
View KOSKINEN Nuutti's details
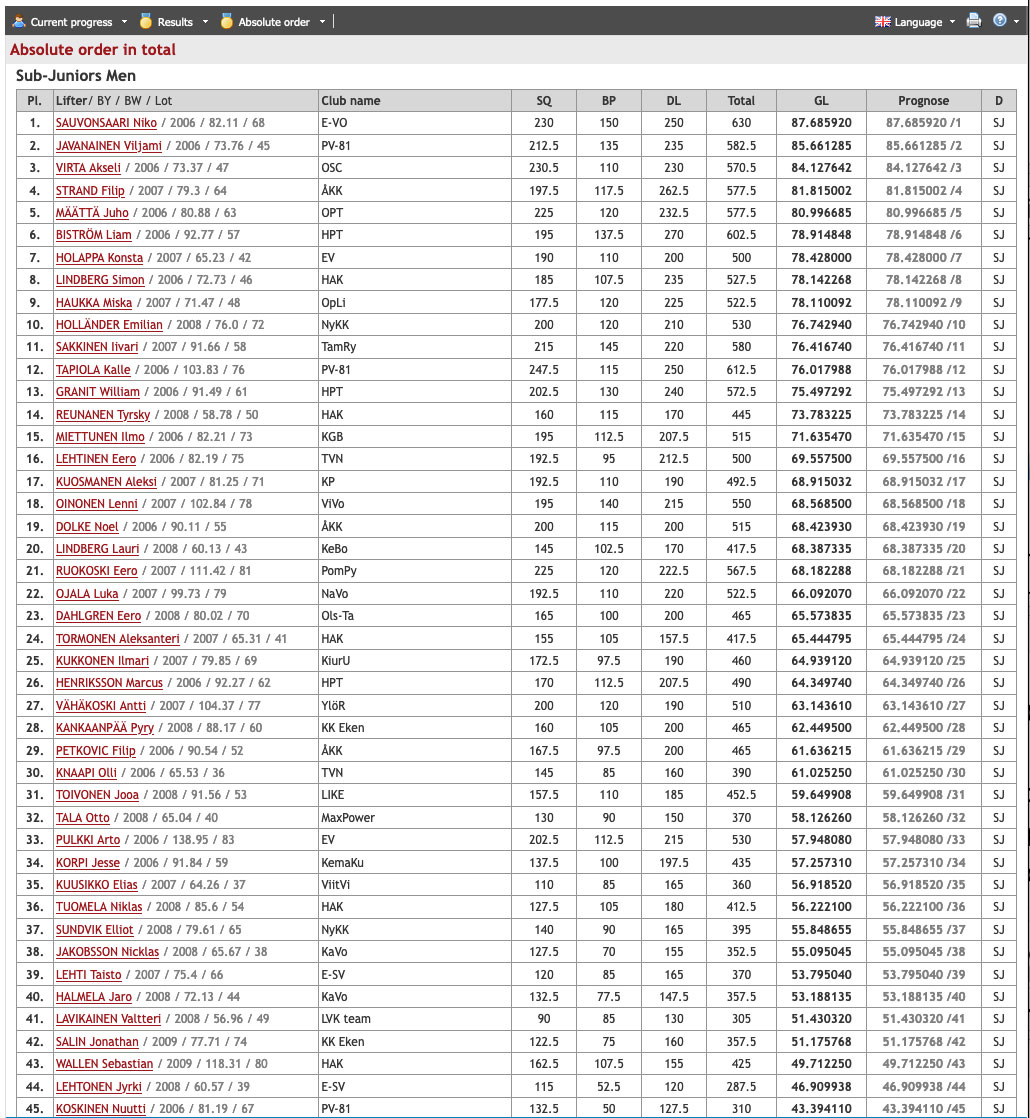pos(100,1109)
